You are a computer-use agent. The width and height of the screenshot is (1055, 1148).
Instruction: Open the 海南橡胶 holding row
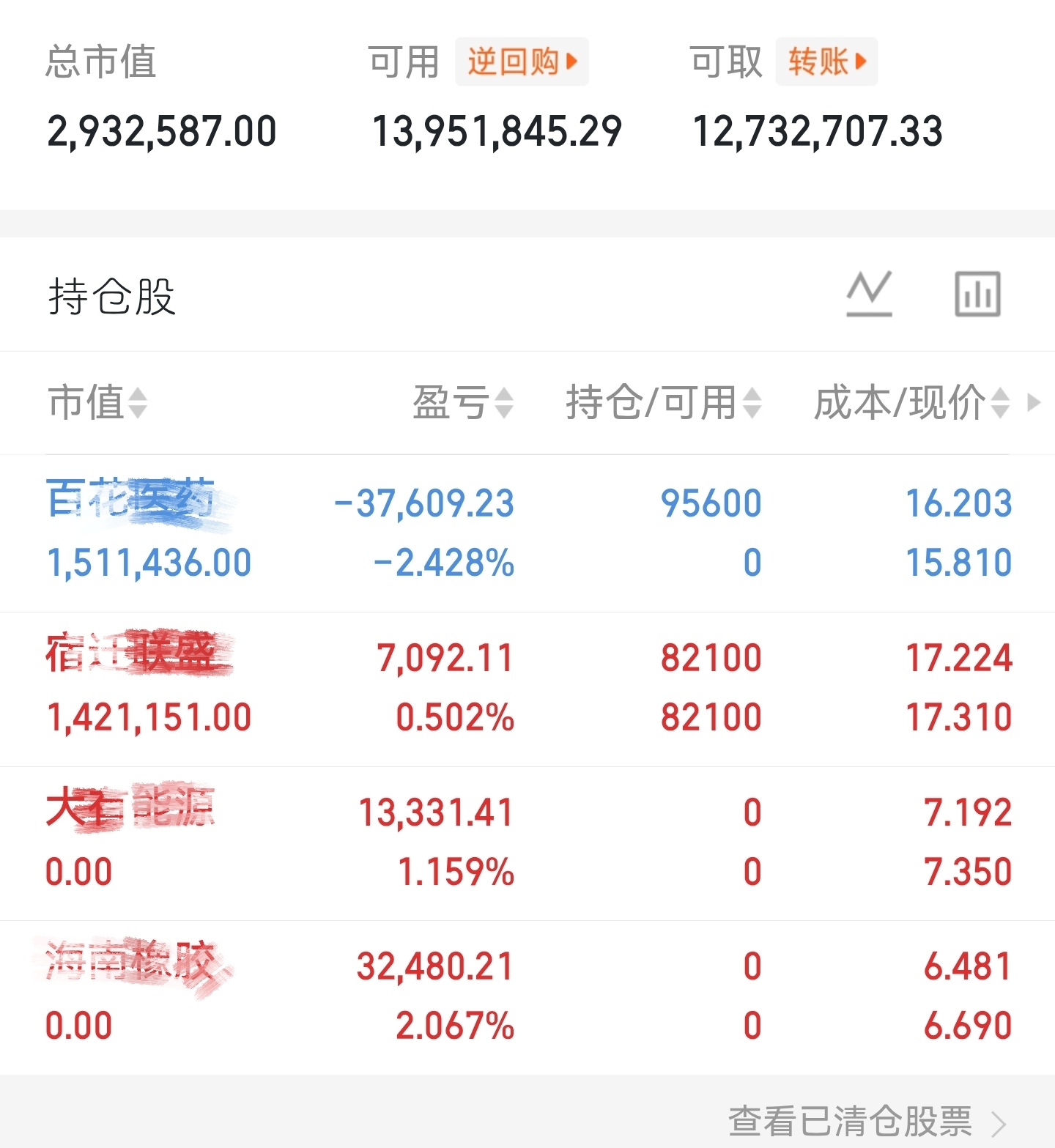(527, 998)
